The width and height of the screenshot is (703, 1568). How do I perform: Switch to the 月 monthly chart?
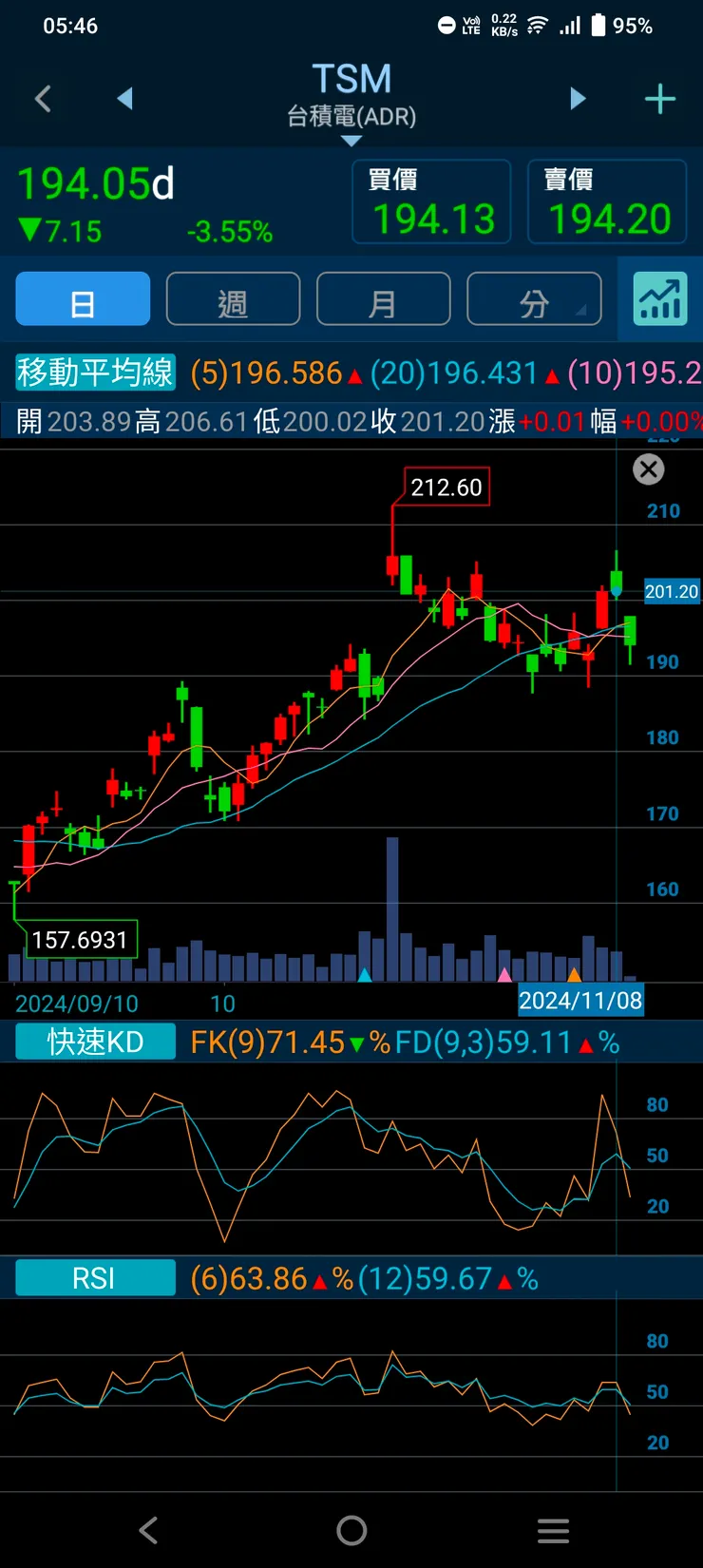point(383,299)
